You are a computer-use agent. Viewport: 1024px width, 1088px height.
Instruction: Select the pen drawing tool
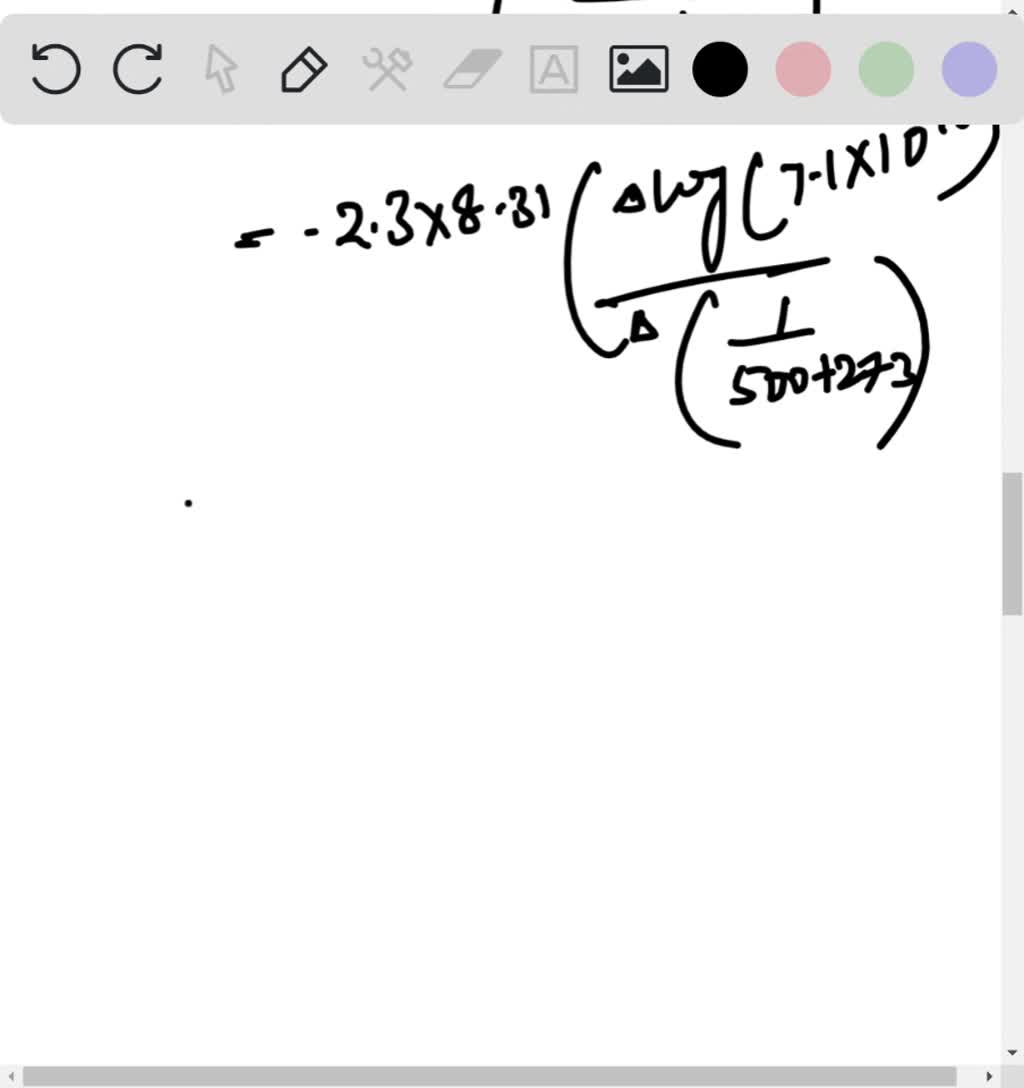pos(304,70)
